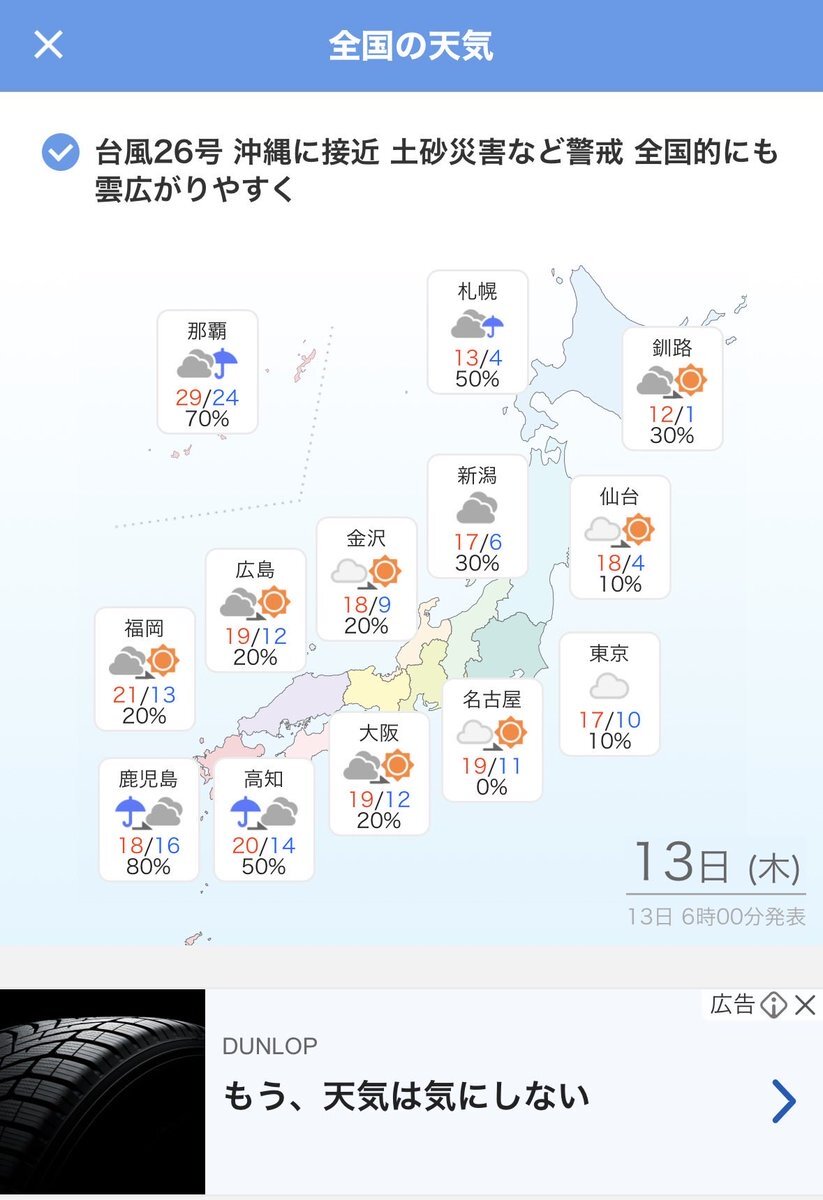This screenshot has height=1200, width=823.
Task: Open the 札幌 weather card
Action: [x=477, y=332]
